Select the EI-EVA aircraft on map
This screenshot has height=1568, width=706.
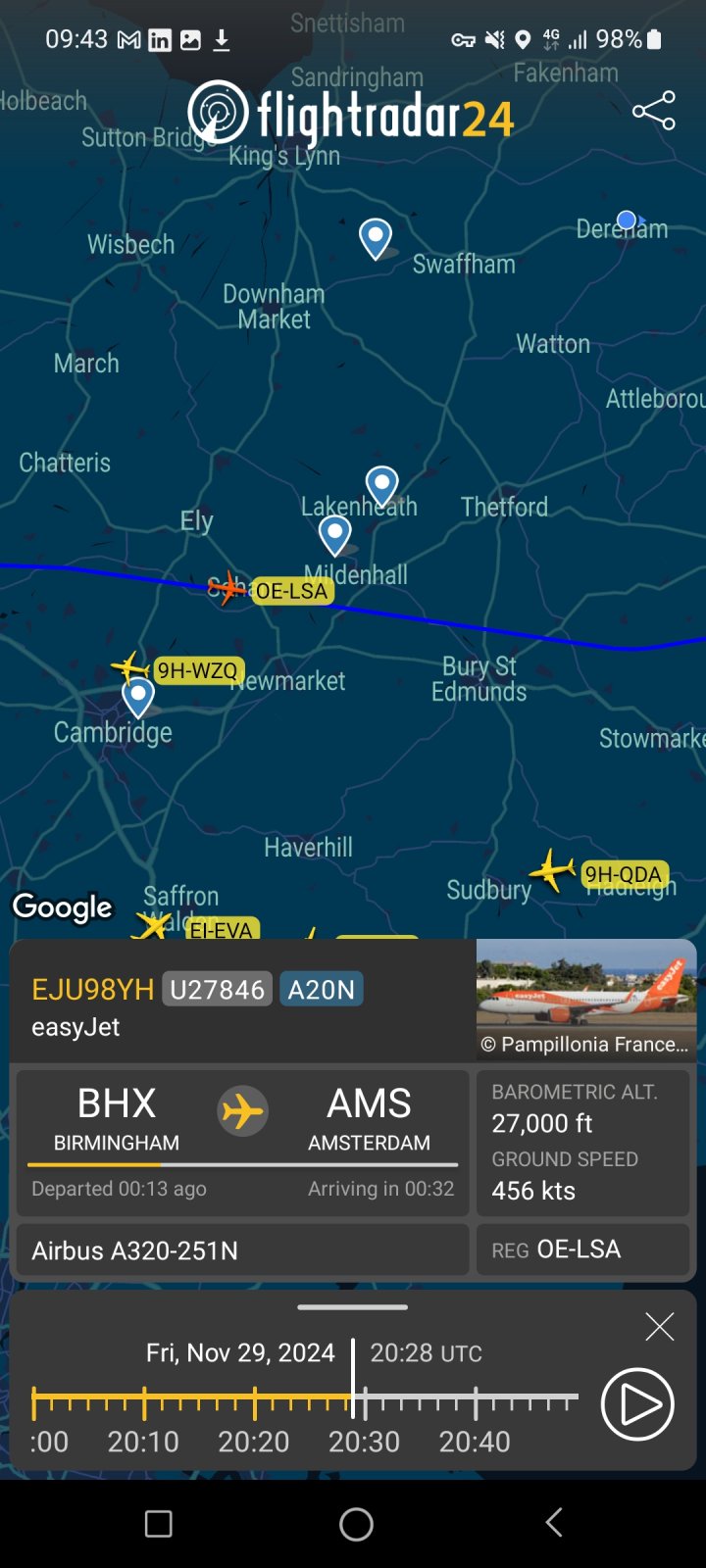153,925
